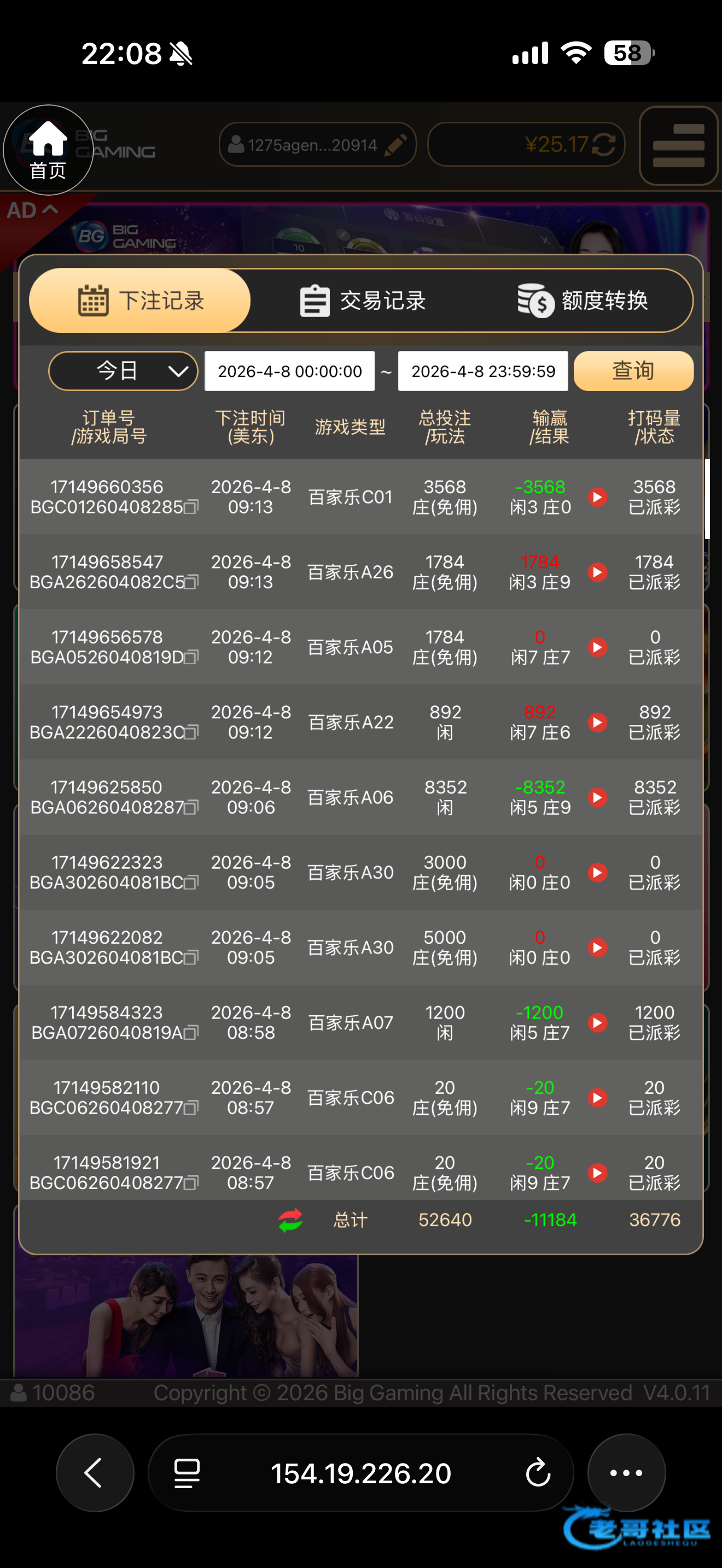The image size is (722, 1568).
Task: Expand the 今日 date range dropdown
Action: click(123, 371)
